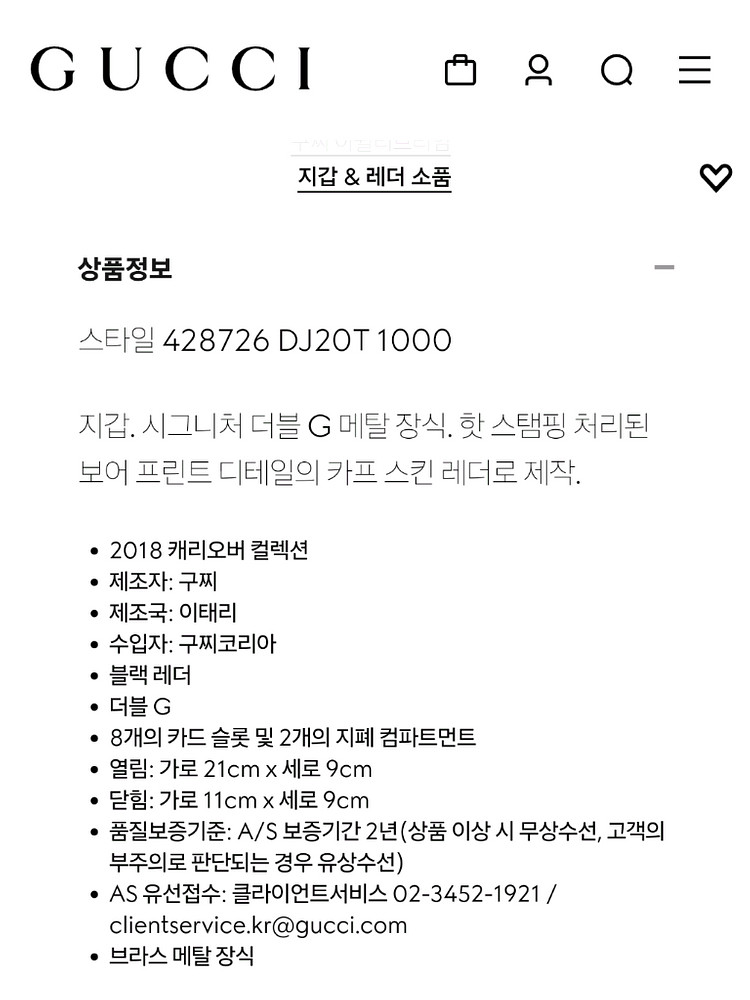Open the account profile icon
This screenshot has height=1000, width=750.
coord(538,70)
